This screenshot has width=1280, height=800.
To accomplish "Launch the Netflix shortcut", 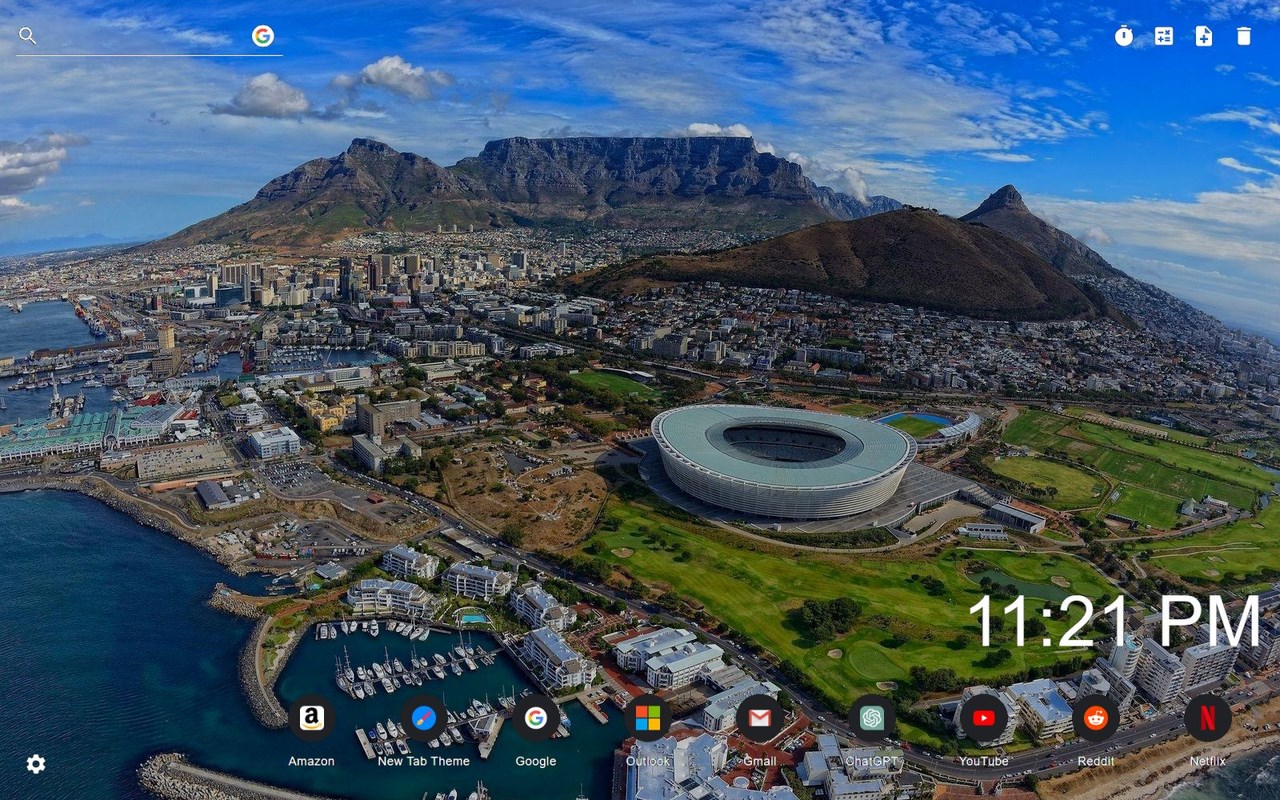I will pos(1208,718).
